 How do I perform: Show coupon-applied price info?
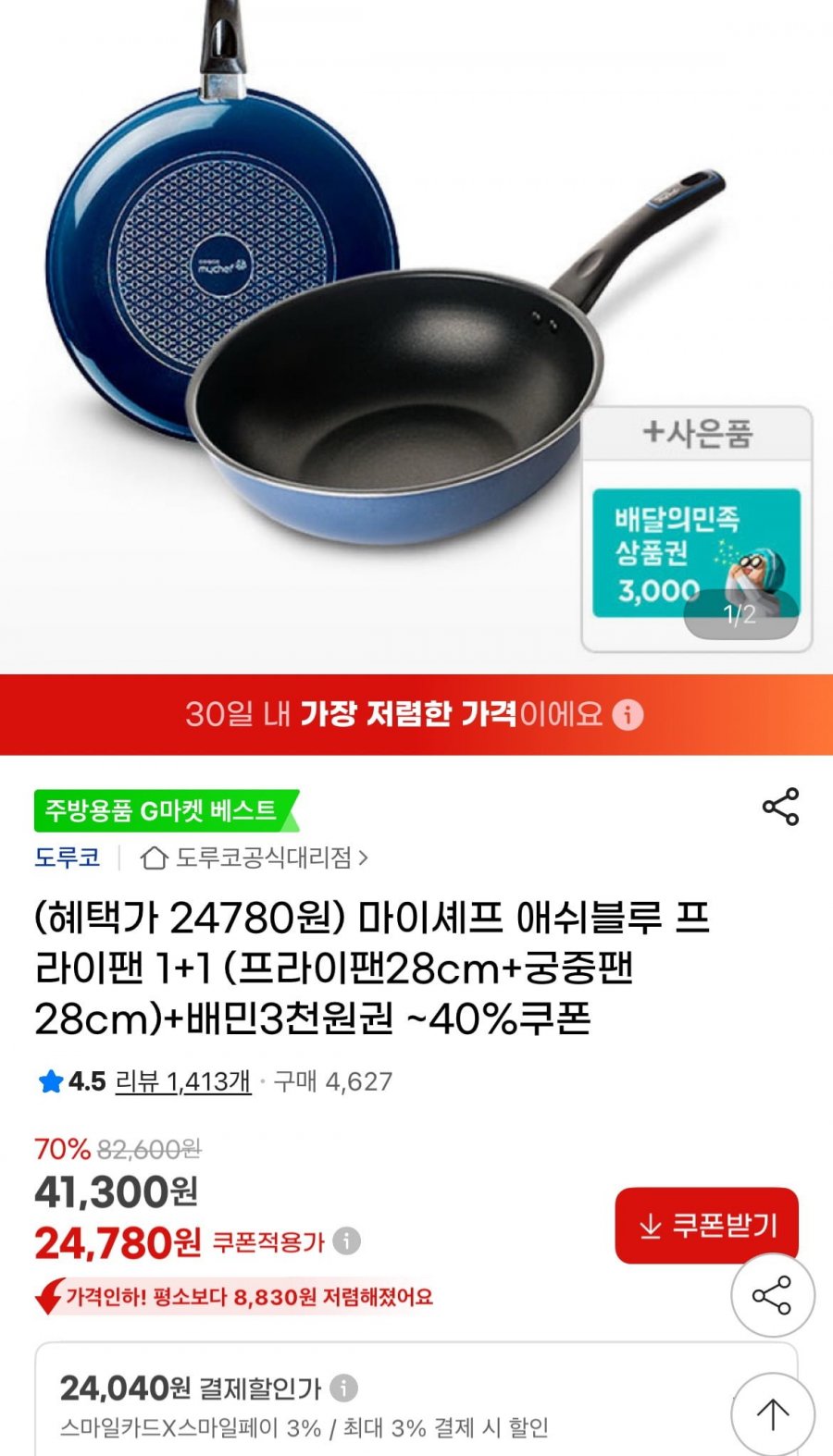click(x=347, y=1240)
